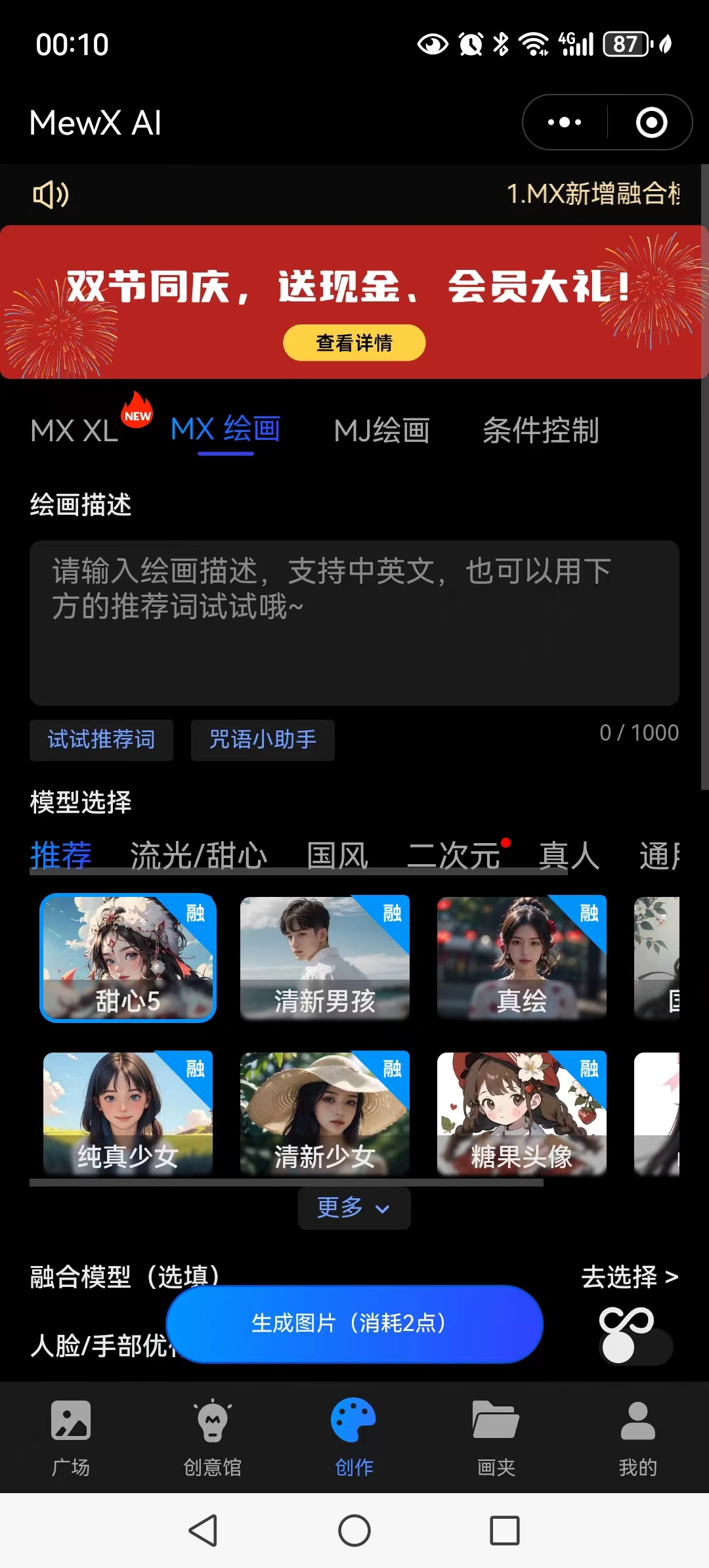Choose the 真绘 model

tap(522, 957)
